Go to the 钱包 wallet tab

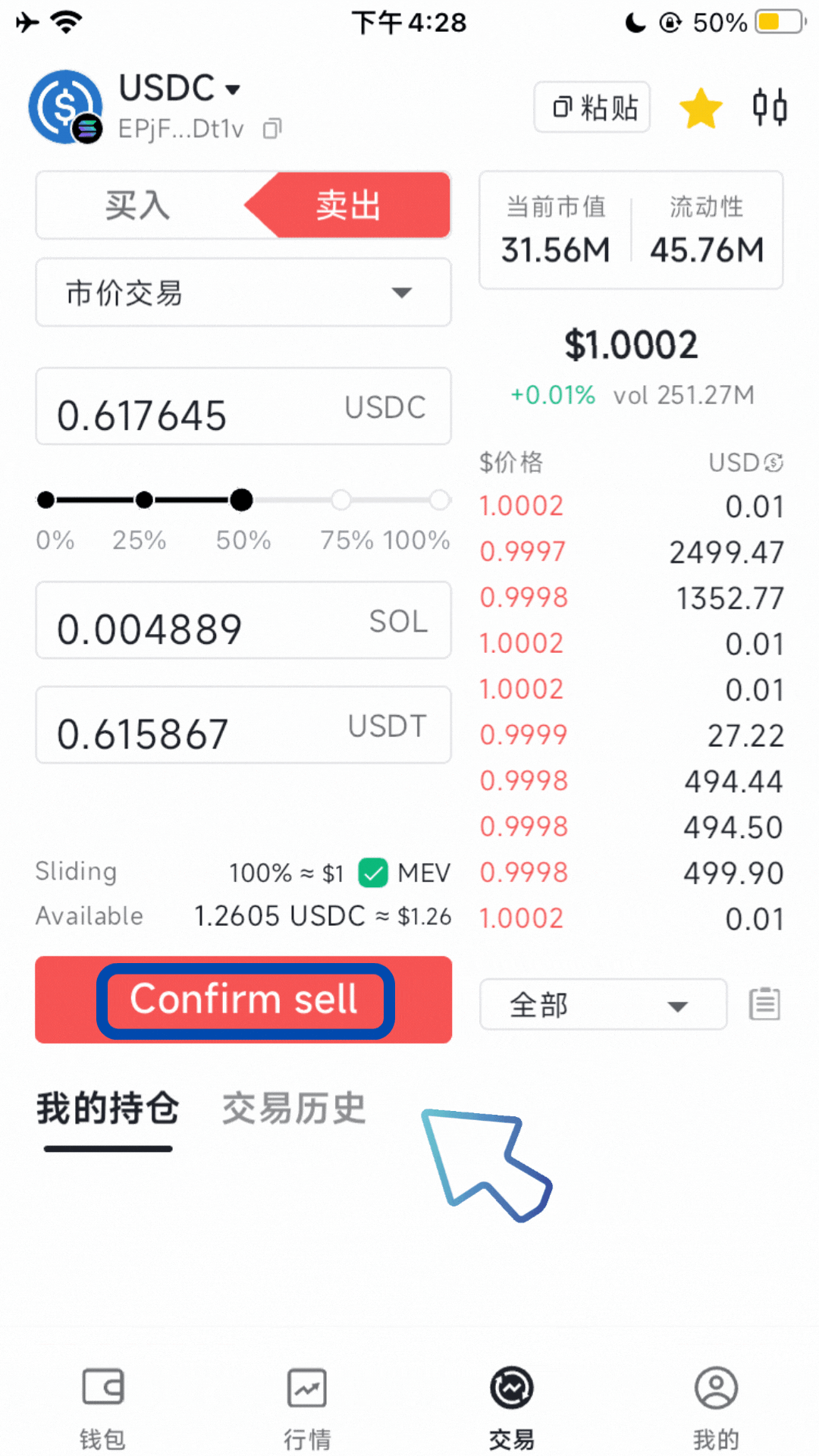(x=102, y=1404)
